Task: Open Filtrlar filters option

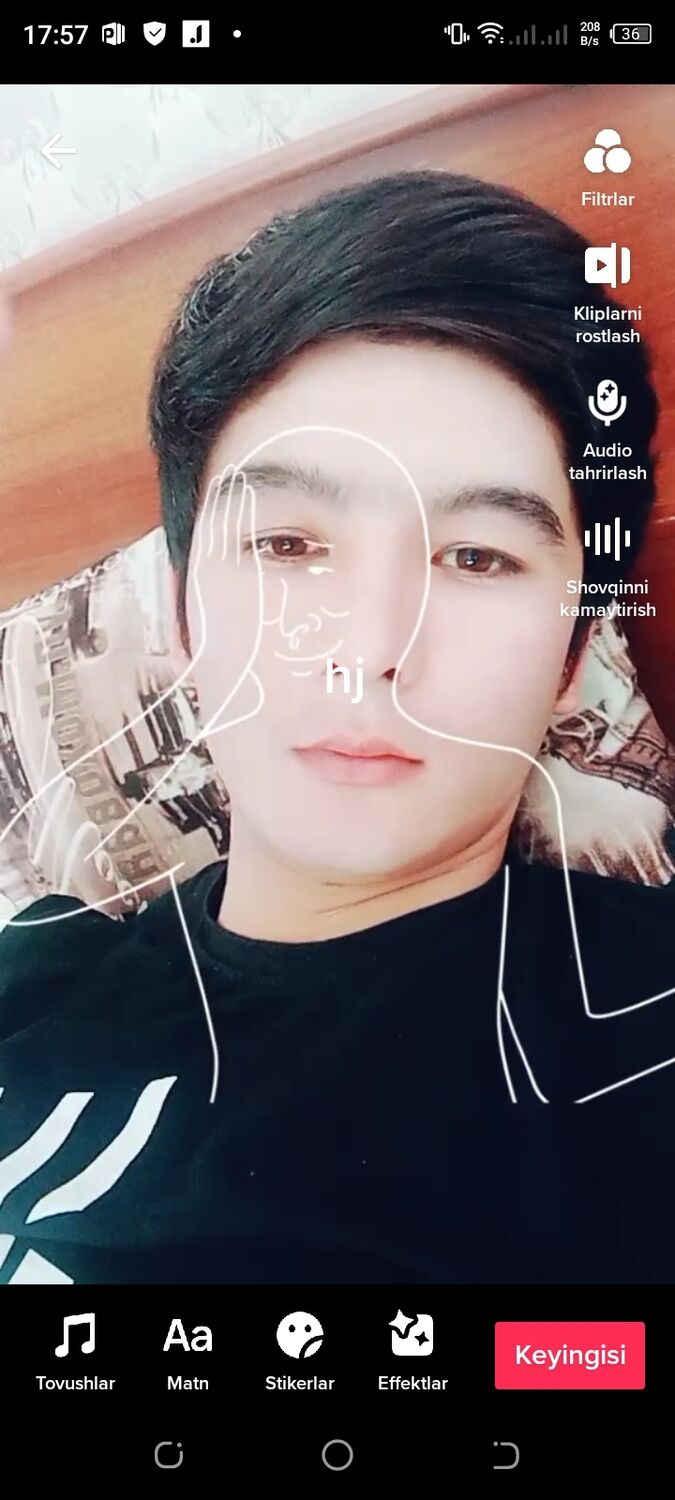Action: [x=607, y=167]
